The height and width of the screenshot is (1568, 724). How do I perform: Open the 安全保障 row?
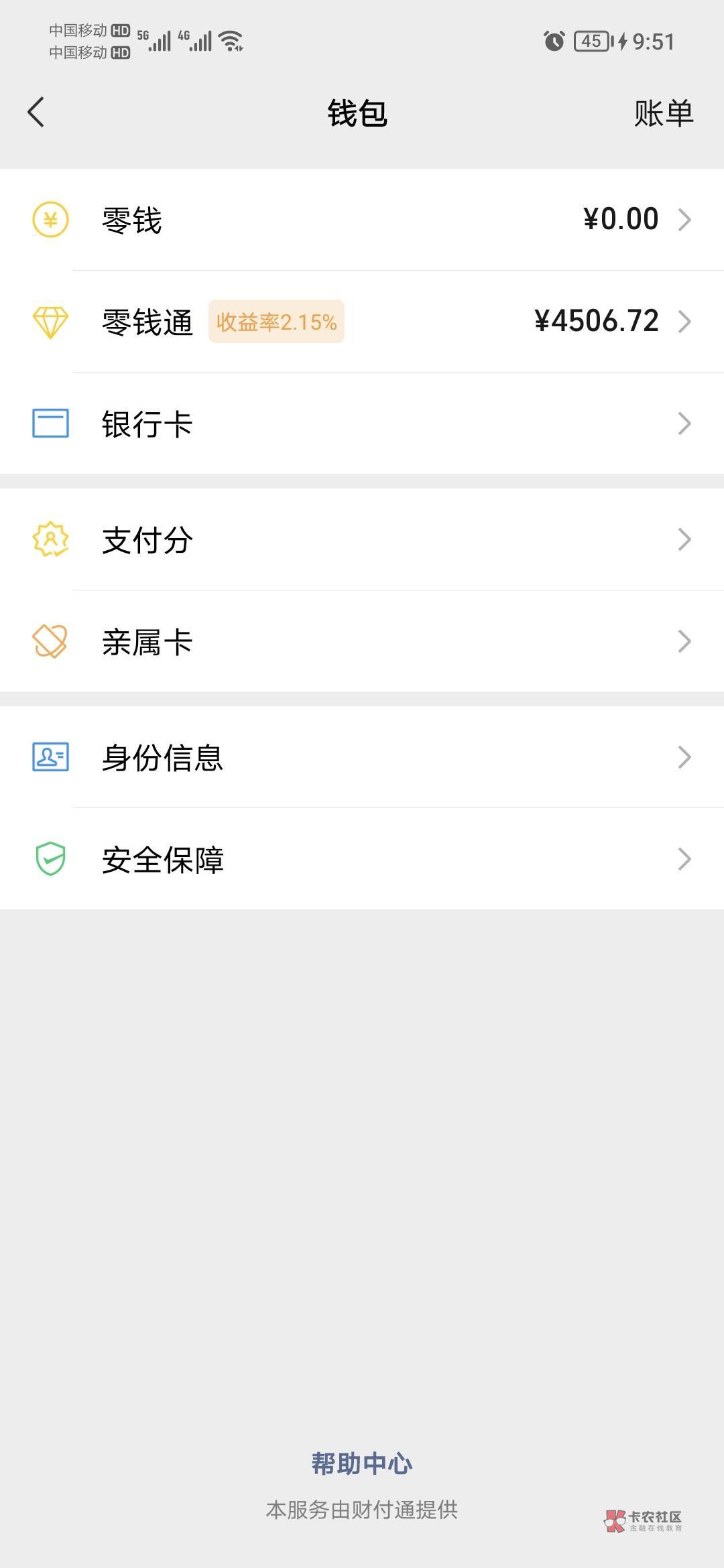[x=362, y=859]
